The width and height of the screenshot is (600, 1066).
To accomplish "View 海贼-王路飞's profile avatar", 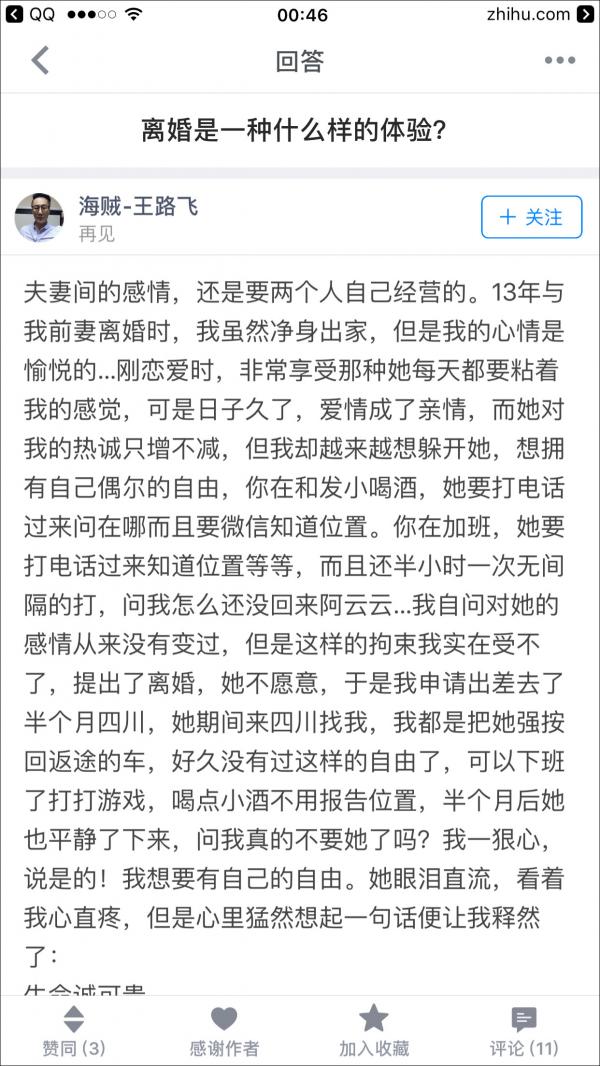I will coord(39,217).
